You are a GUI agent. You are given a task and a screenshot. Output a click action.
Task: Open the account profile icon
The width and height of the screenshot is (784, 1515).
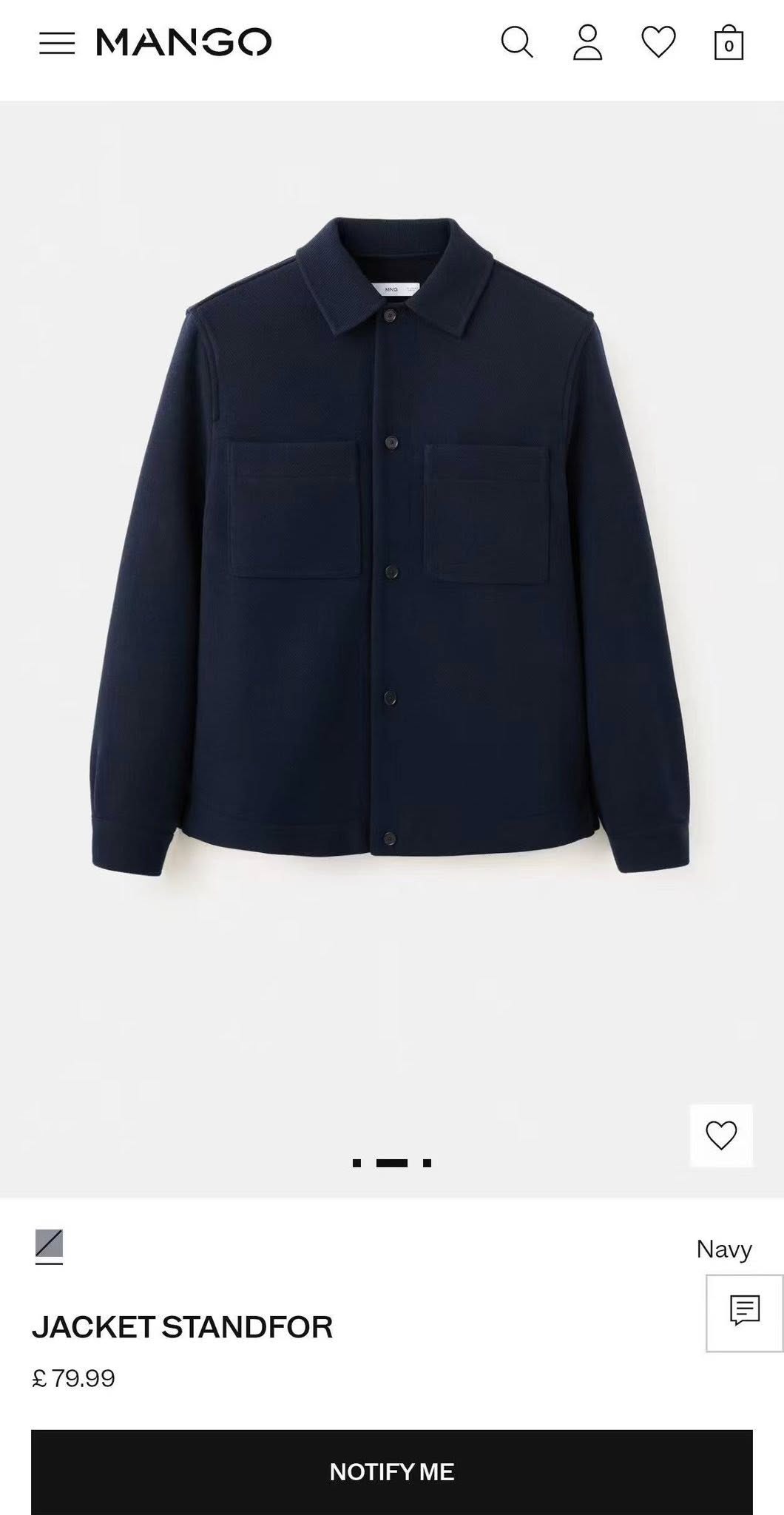(587, 42)
